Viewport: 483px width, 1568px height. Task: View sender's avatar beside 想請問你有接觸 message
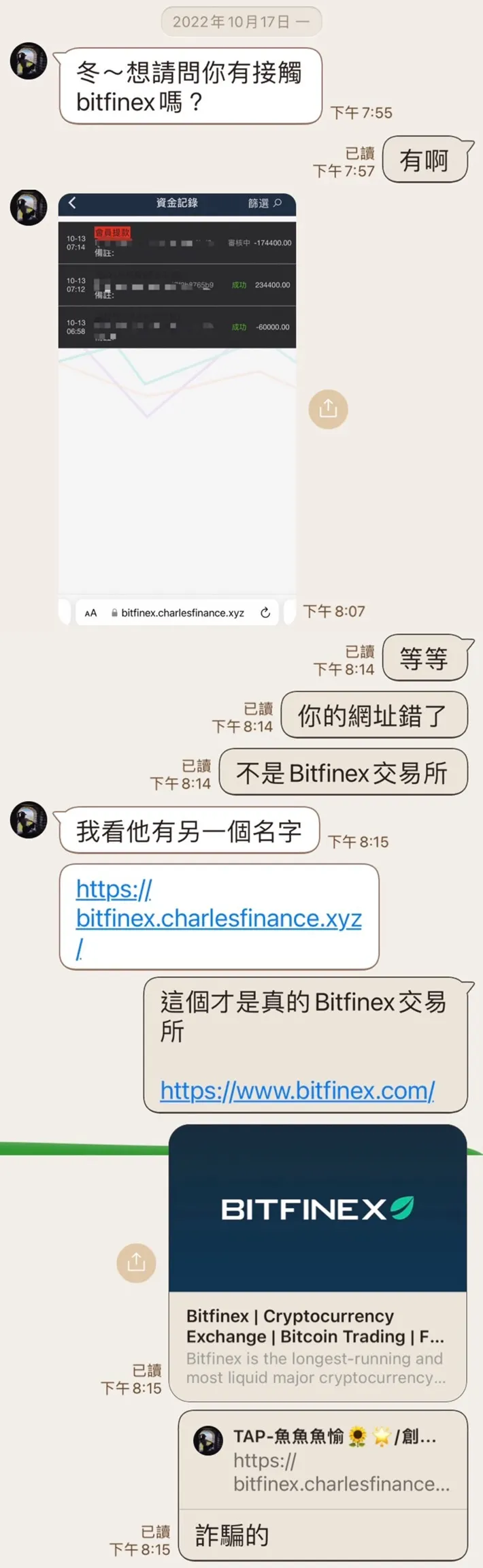[x=29, y=61]
